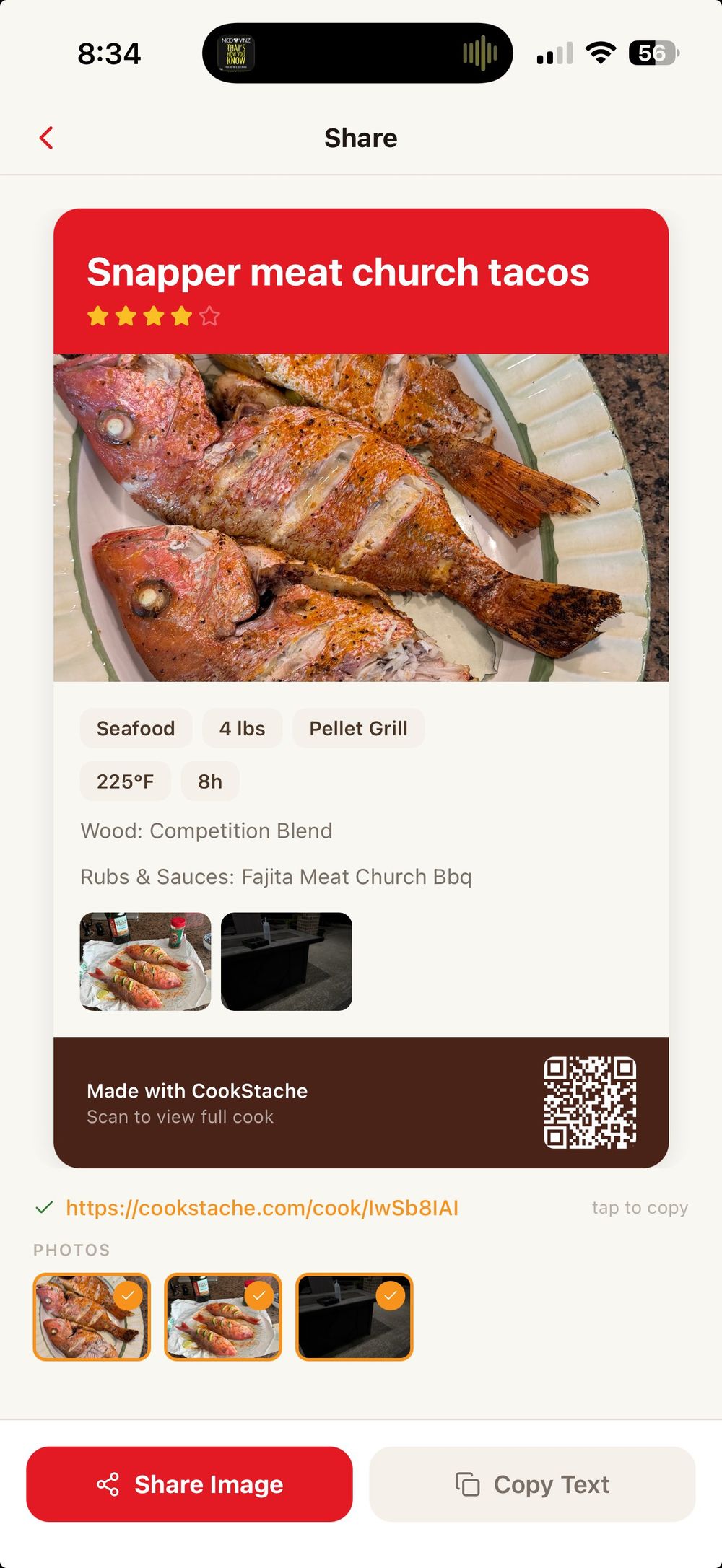Tap the first filled rating star
The height and width of the screenshot is (1568, 722).
click(98, 316)
